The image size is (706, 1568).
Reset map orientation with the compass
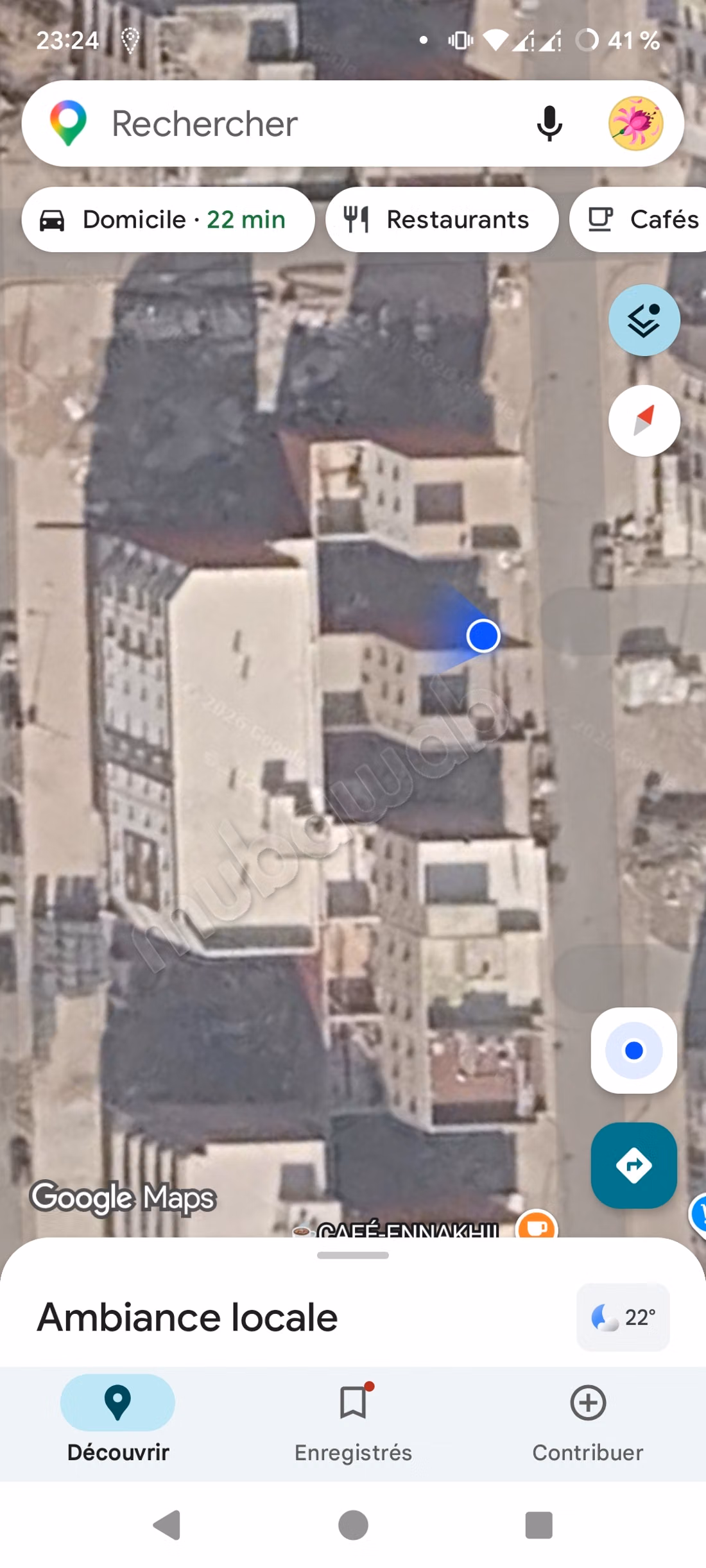644,420
